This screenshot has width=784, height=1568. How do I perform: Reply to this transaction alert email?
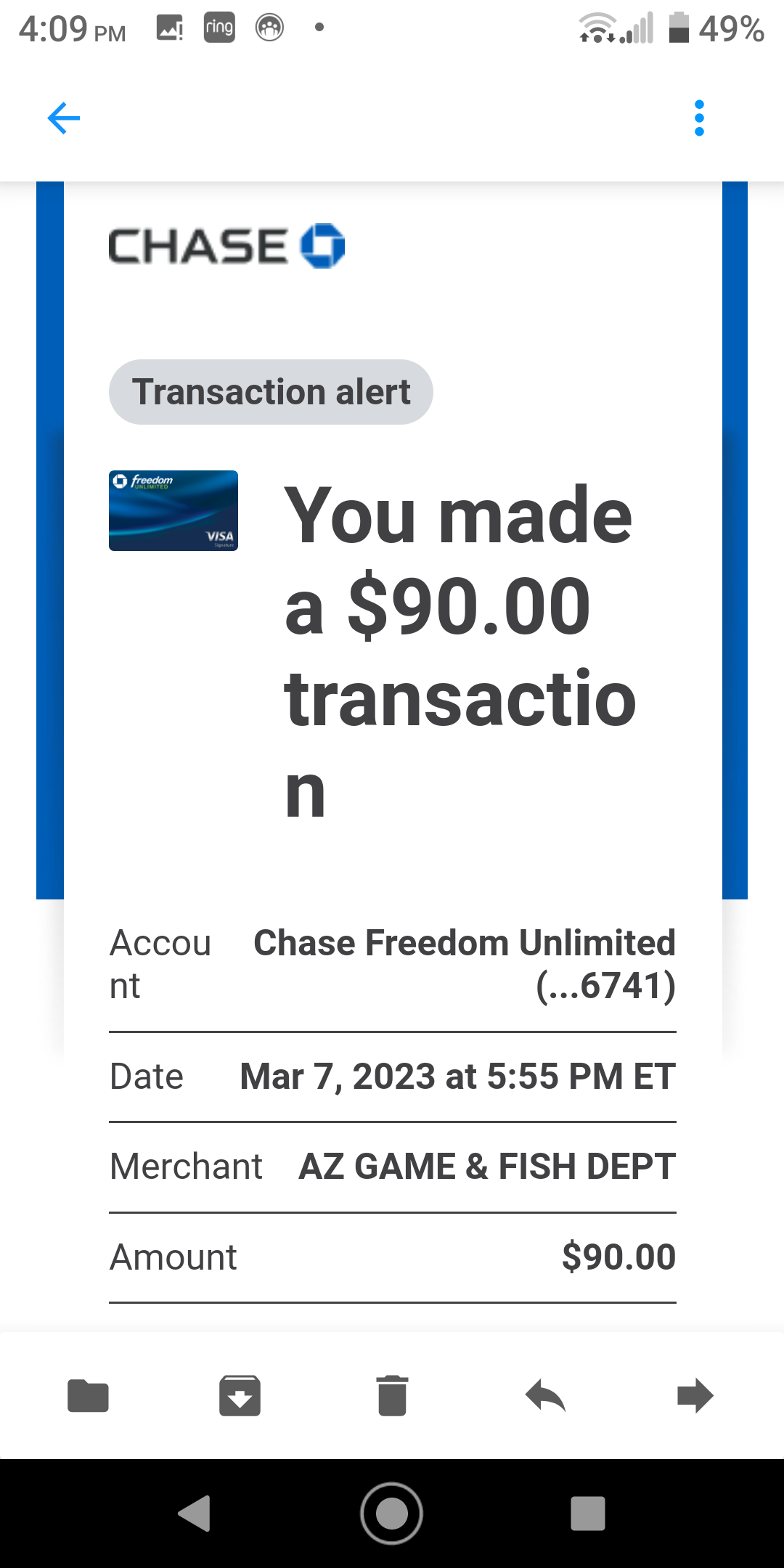point(545,1395)
